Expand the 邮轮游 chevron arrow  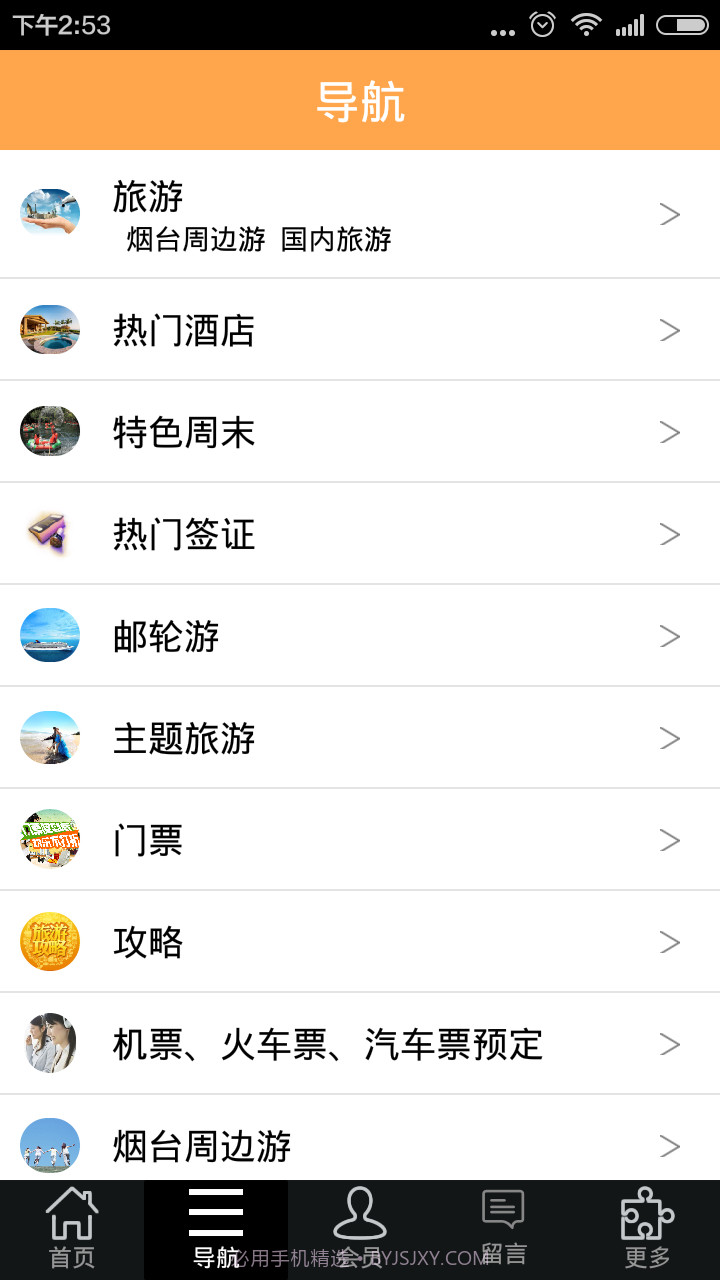click(x=669, y=636)
